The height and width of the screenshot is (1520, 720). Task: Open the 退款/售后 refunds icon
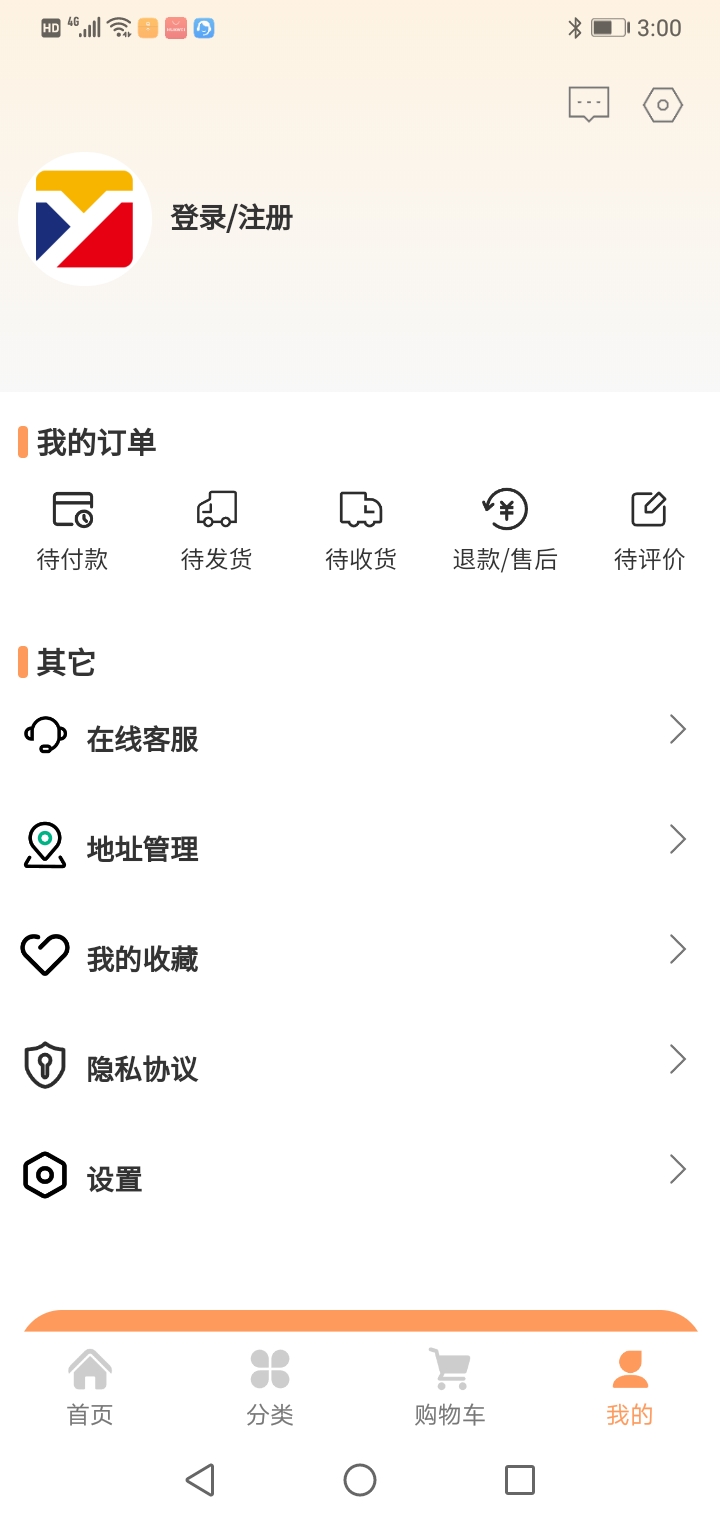pyautogui.click(x=505, y=510)
